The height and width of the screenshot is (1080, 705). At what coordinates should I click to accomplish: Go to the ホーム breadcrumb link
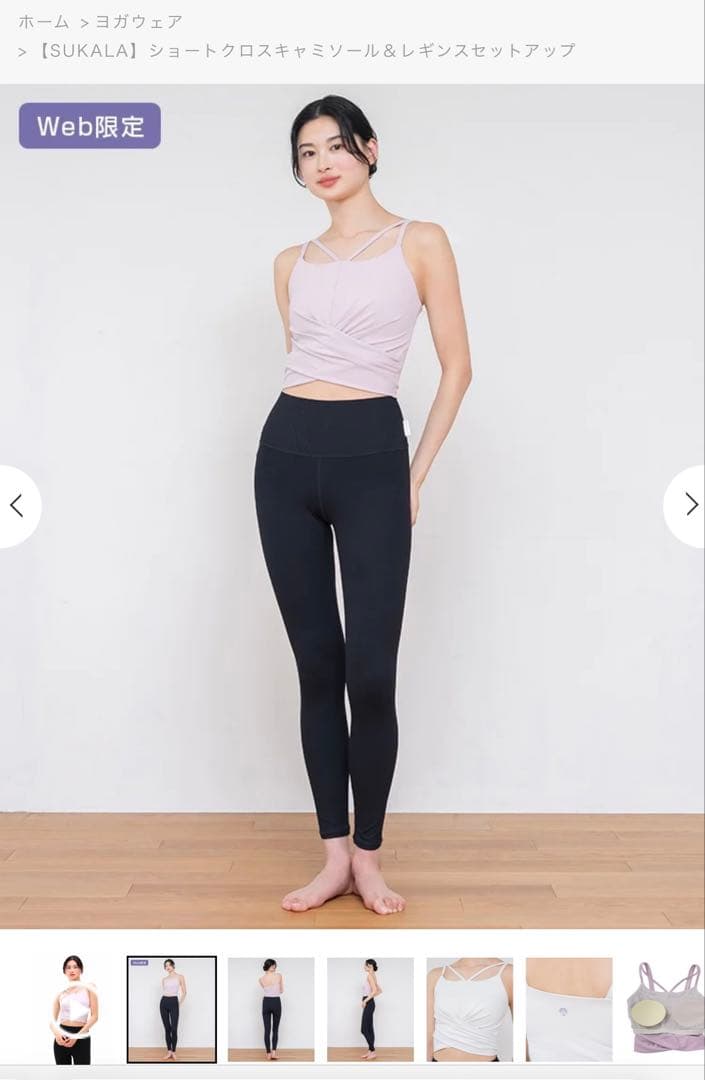pos(44,21)
